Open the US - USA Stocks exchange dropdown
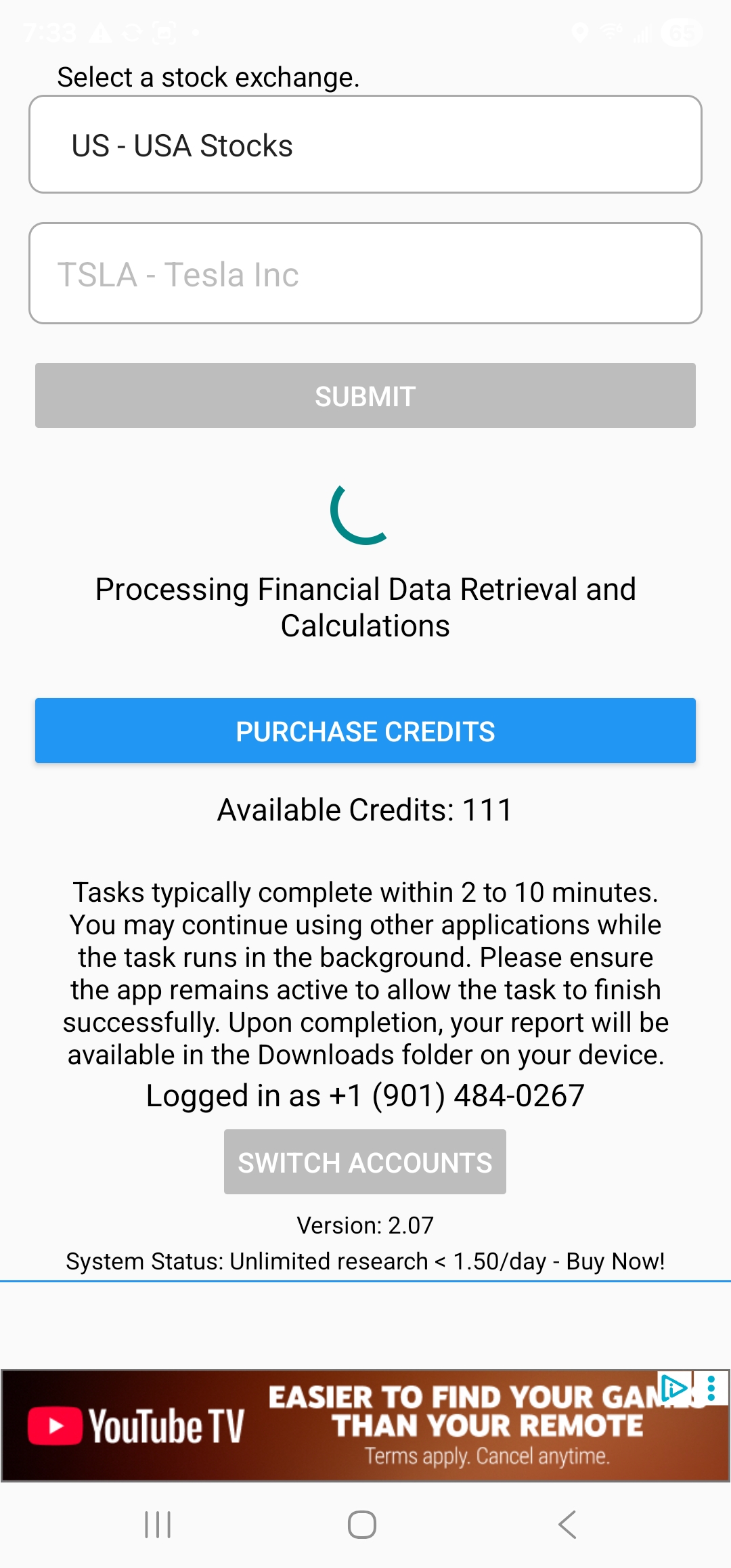Screen dimensions: 731x1568 pyautogui.click(x=365, y=145)
